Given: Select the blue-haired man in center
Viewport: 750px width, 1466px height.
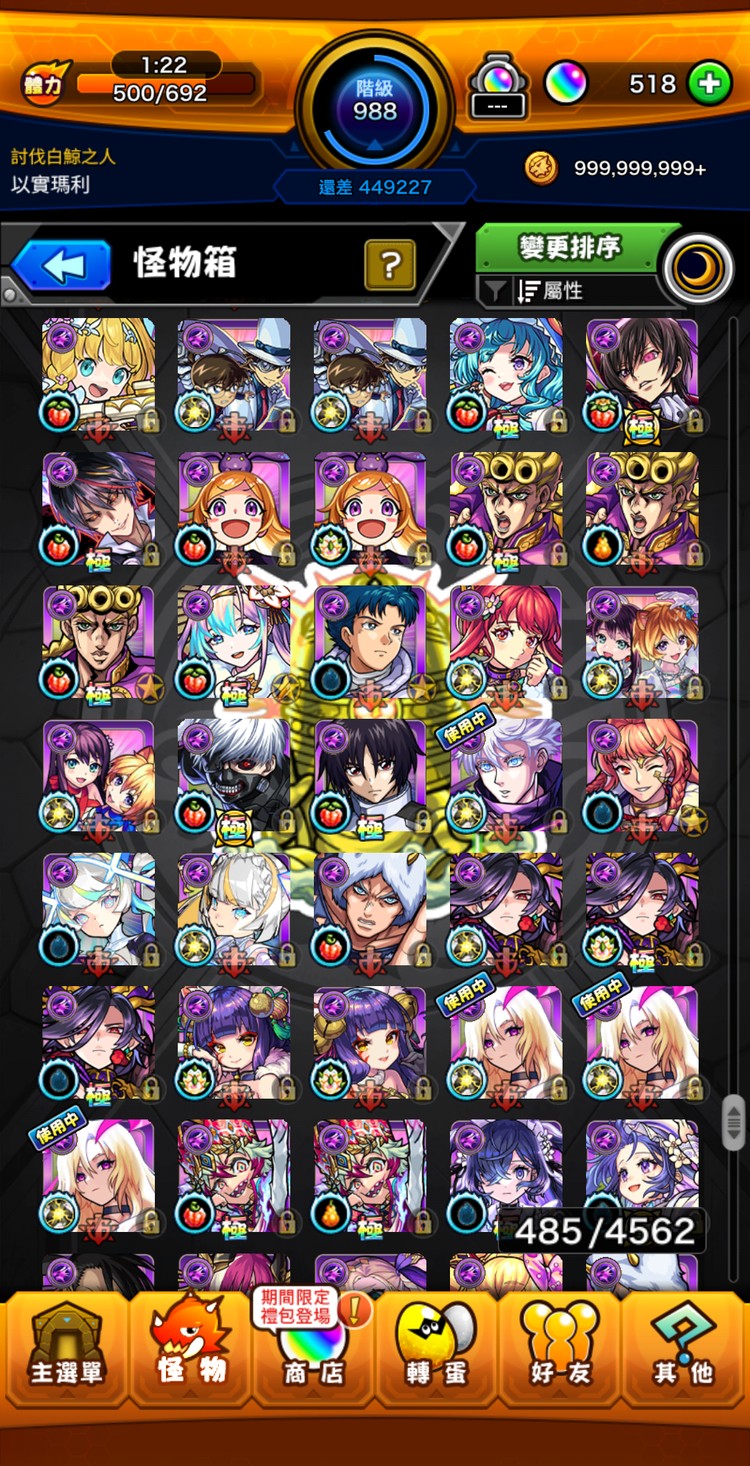Looking at the screenshot, I should point(370,641).
